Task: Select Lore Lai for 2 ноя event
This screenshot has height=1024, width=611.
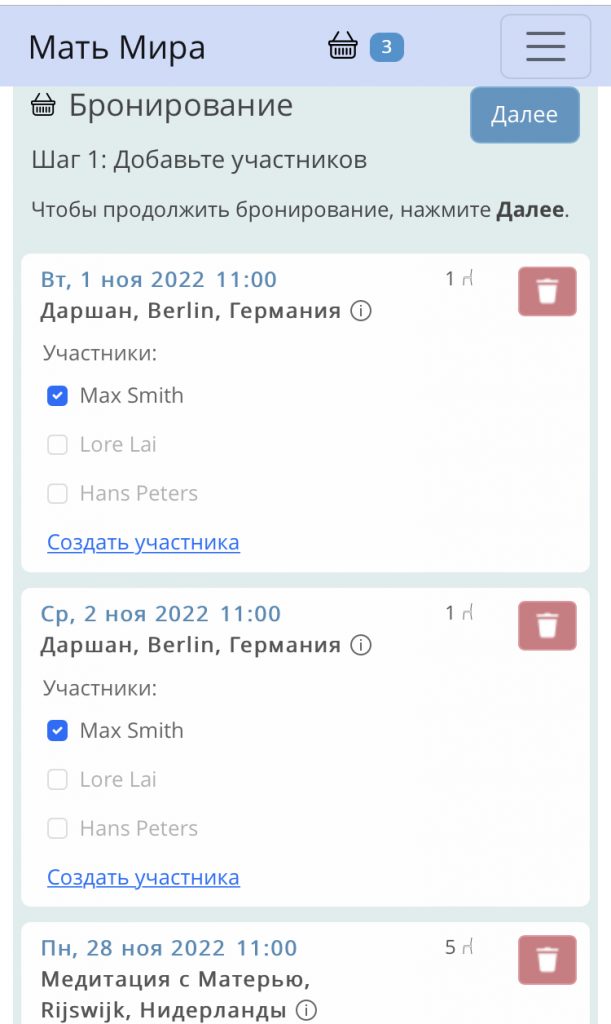Action: pyautogui.click(x=57, y=780)
